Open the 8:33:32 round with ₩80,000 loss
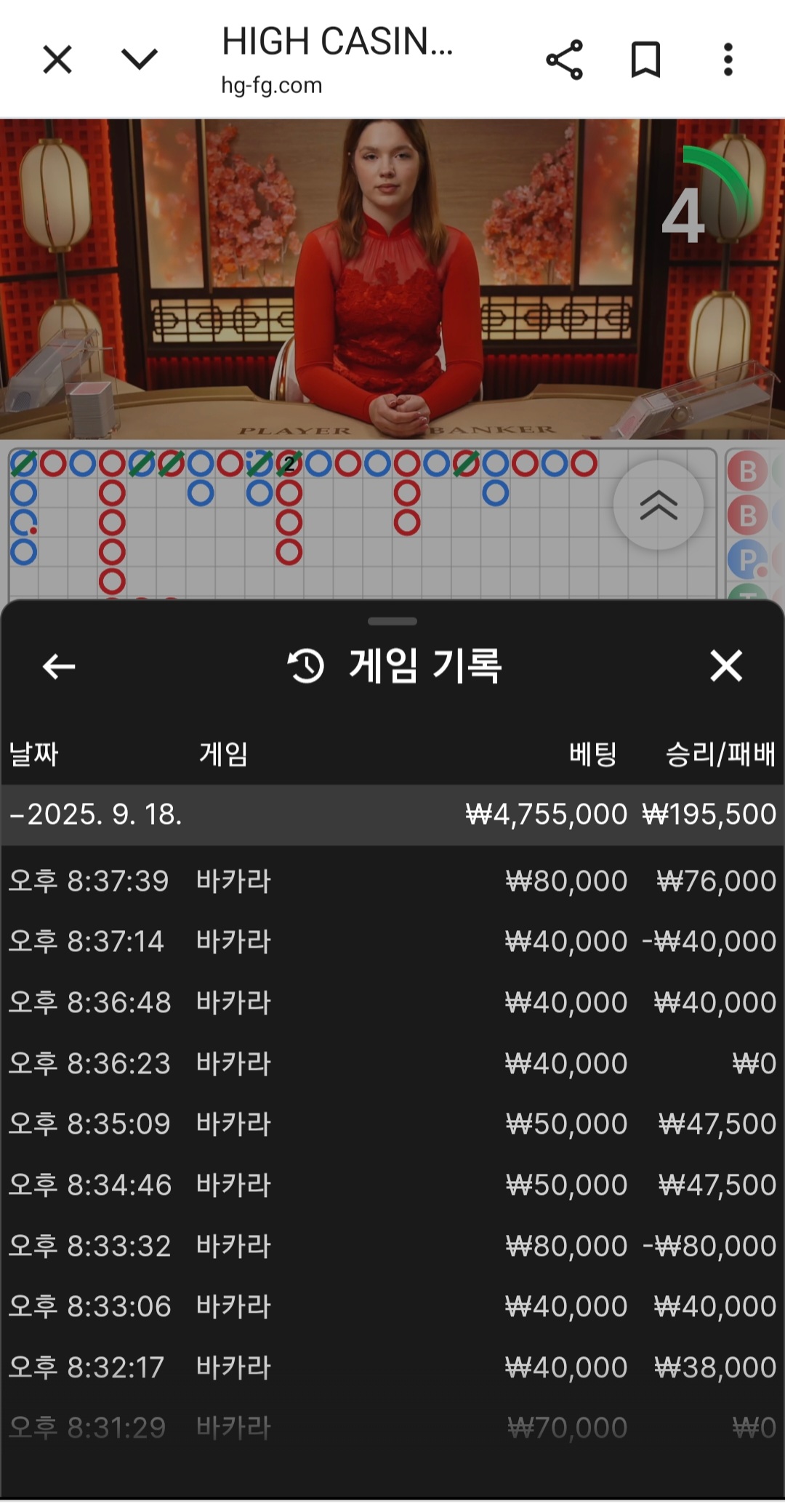 point(392,1247)
